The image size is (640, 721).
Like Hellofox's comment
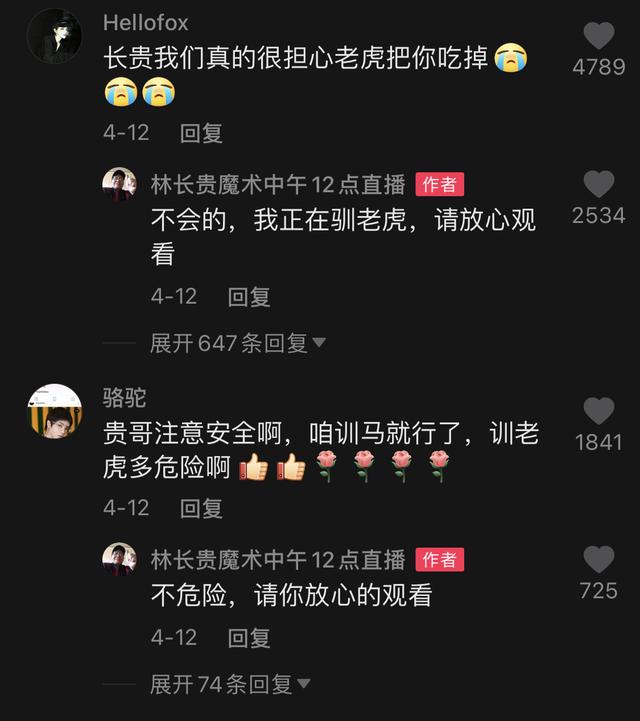(598, 36)
